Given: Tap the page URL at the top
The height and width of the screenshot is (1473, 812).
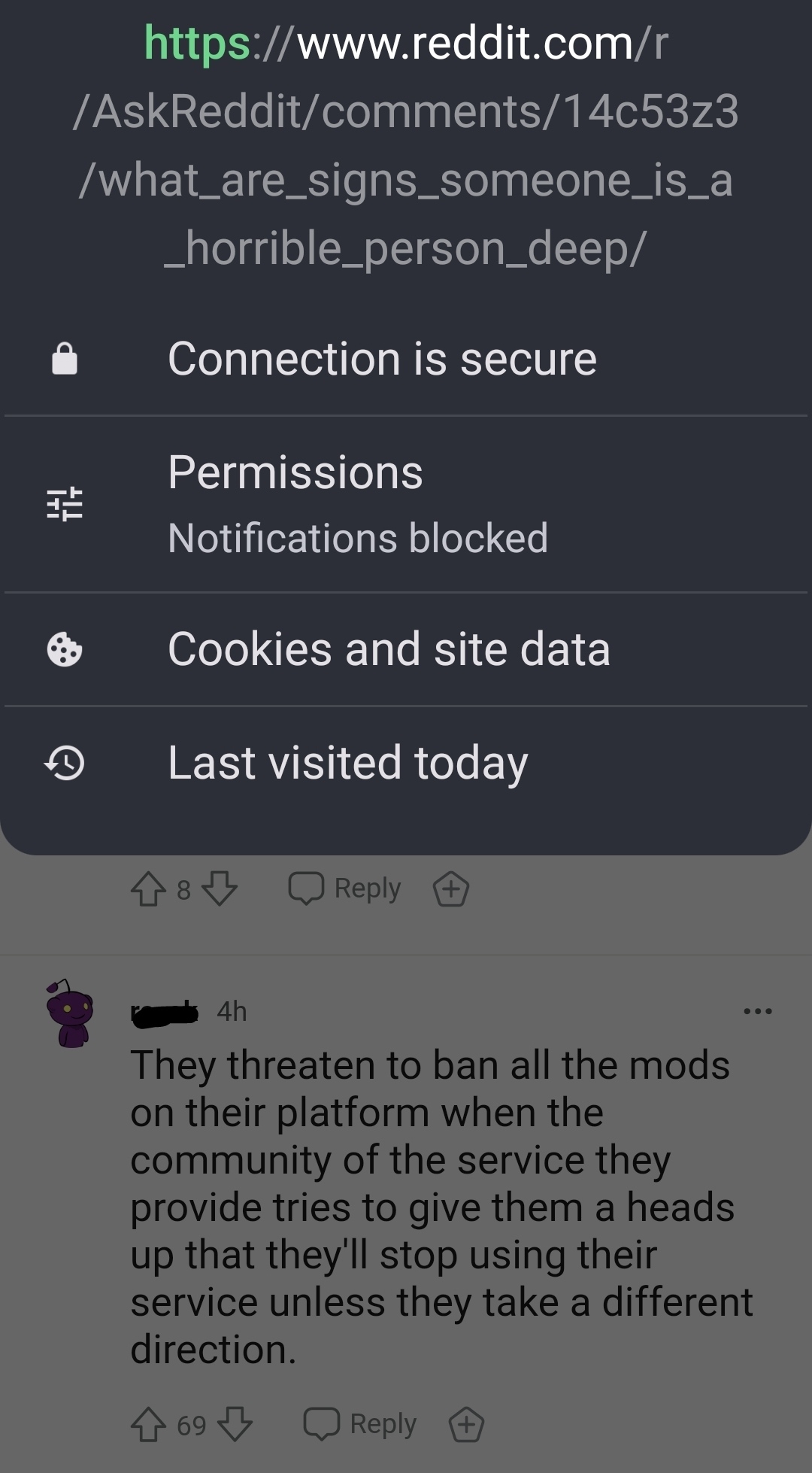Looking at the screenshot, I should (406, 145).
